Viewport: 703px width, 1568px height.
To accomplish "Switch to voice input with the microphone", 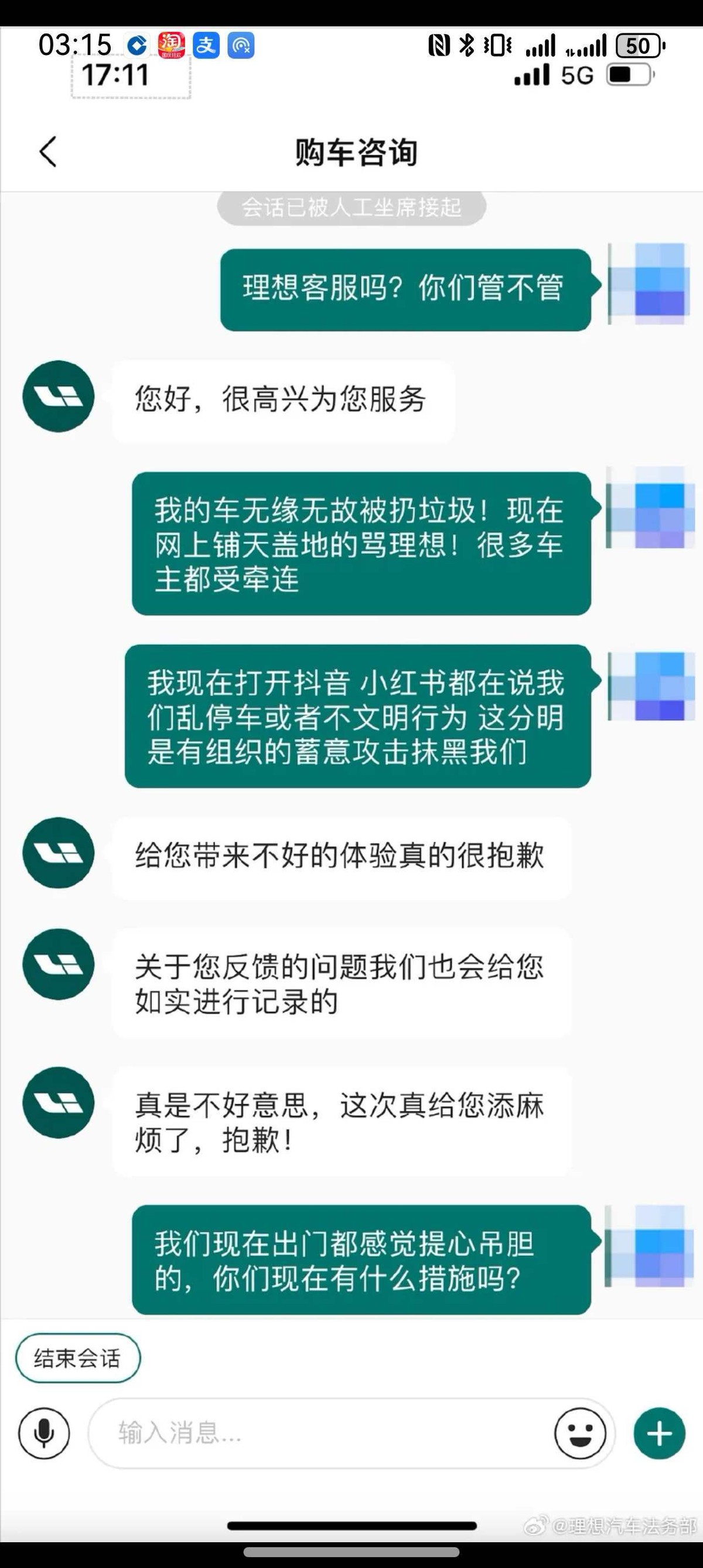I will (x=44, y=1433).
